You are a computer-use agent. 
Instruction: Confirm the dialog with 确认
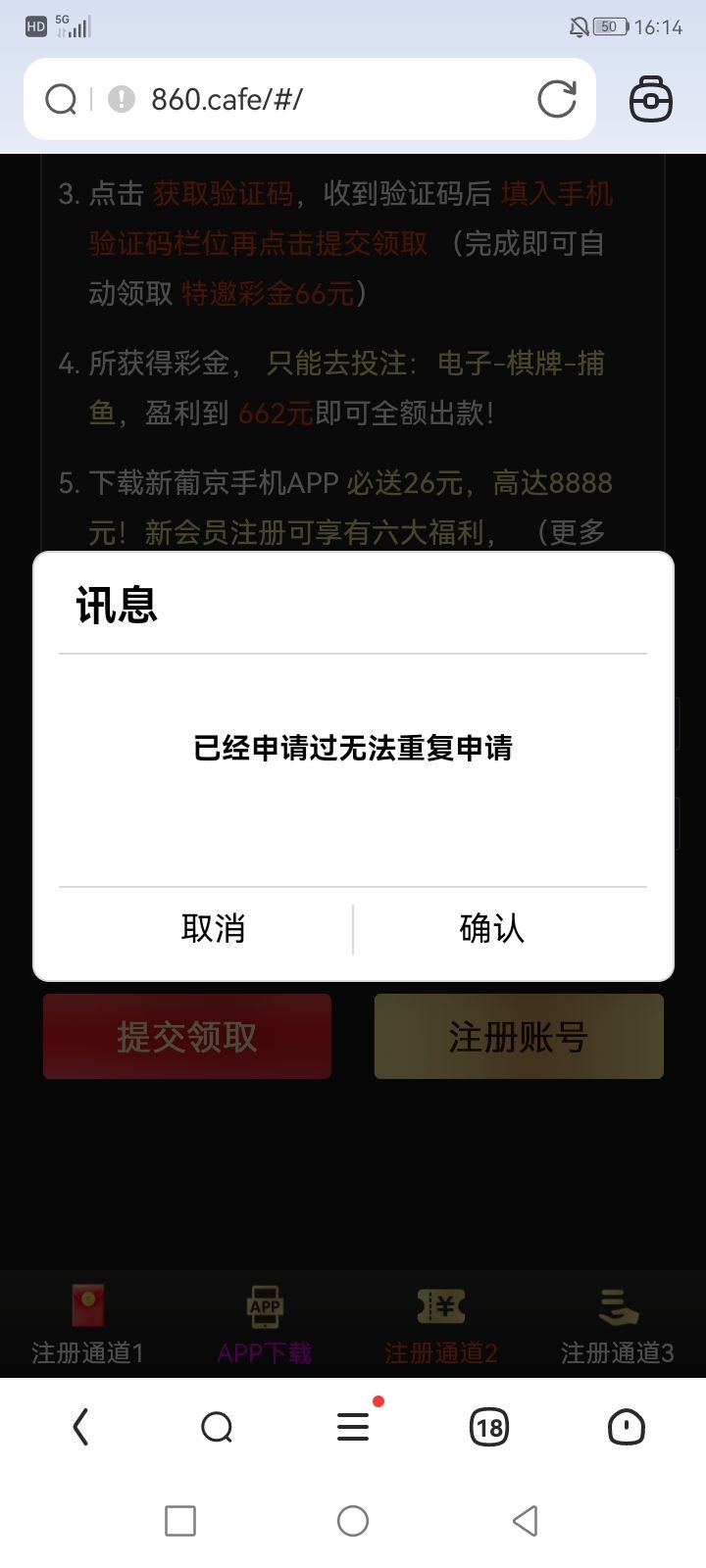(x=492, y=928)
